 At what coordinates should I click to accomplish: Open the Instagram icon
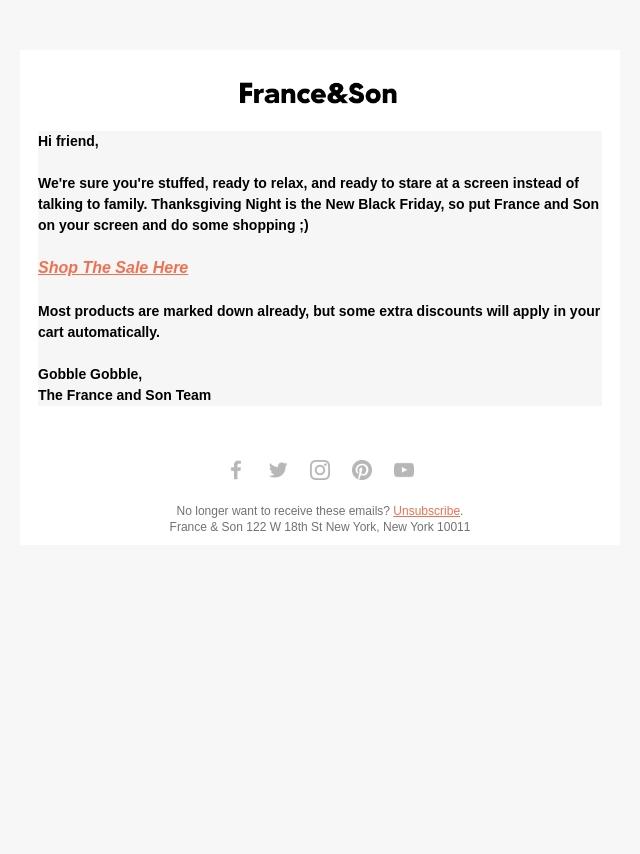(x=320, y=470)
